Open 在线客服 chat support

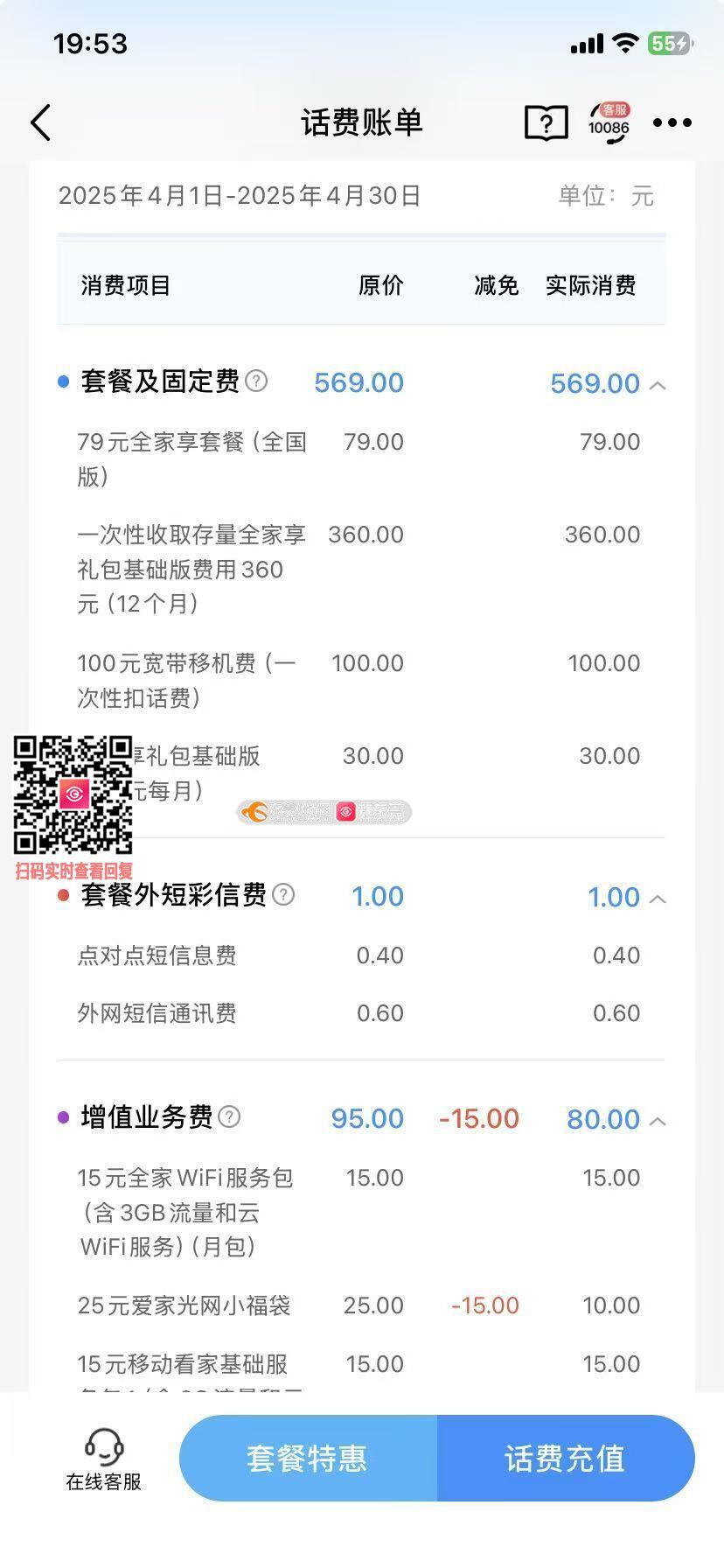[x=103, y=1458]
